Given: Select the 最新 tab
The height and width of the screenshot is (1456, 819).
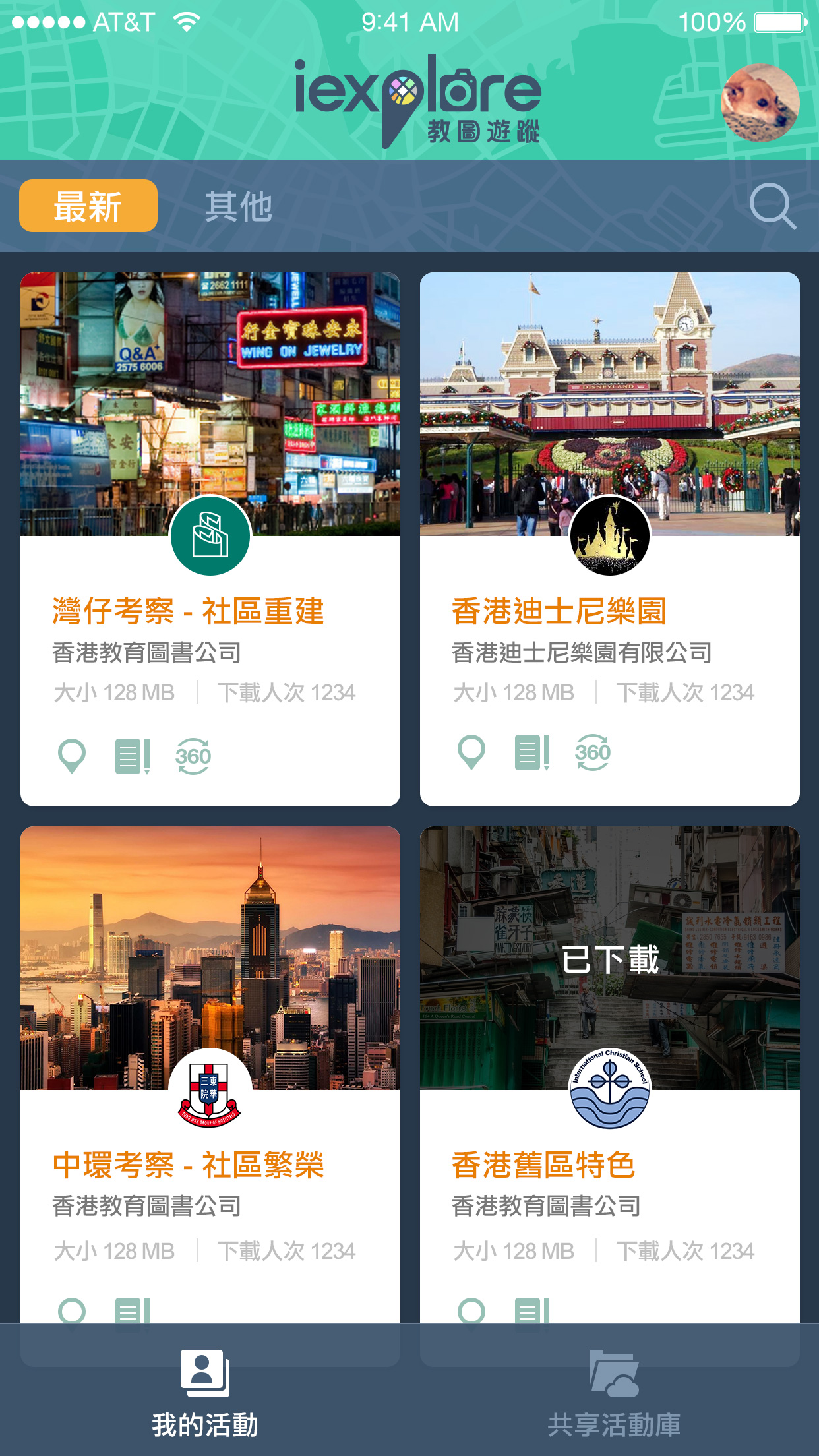Looking at the screenshot, I should [x=88, y=206].
